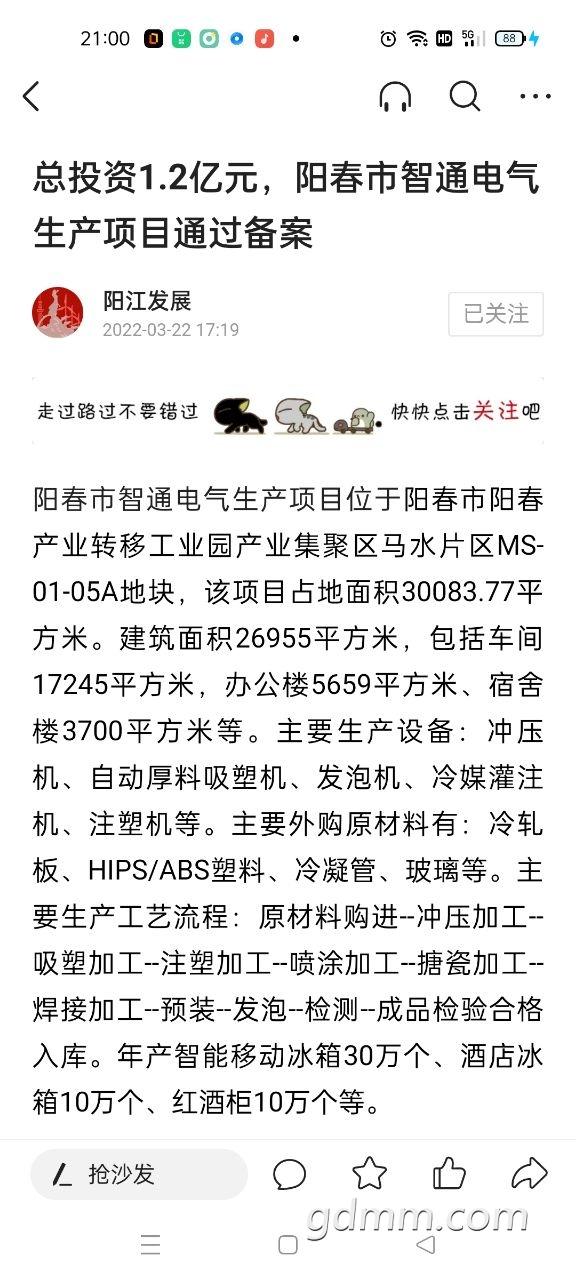Favorite this article with star icon
This screenshot has width=576, height=1280.
[x=369, y=1173]
